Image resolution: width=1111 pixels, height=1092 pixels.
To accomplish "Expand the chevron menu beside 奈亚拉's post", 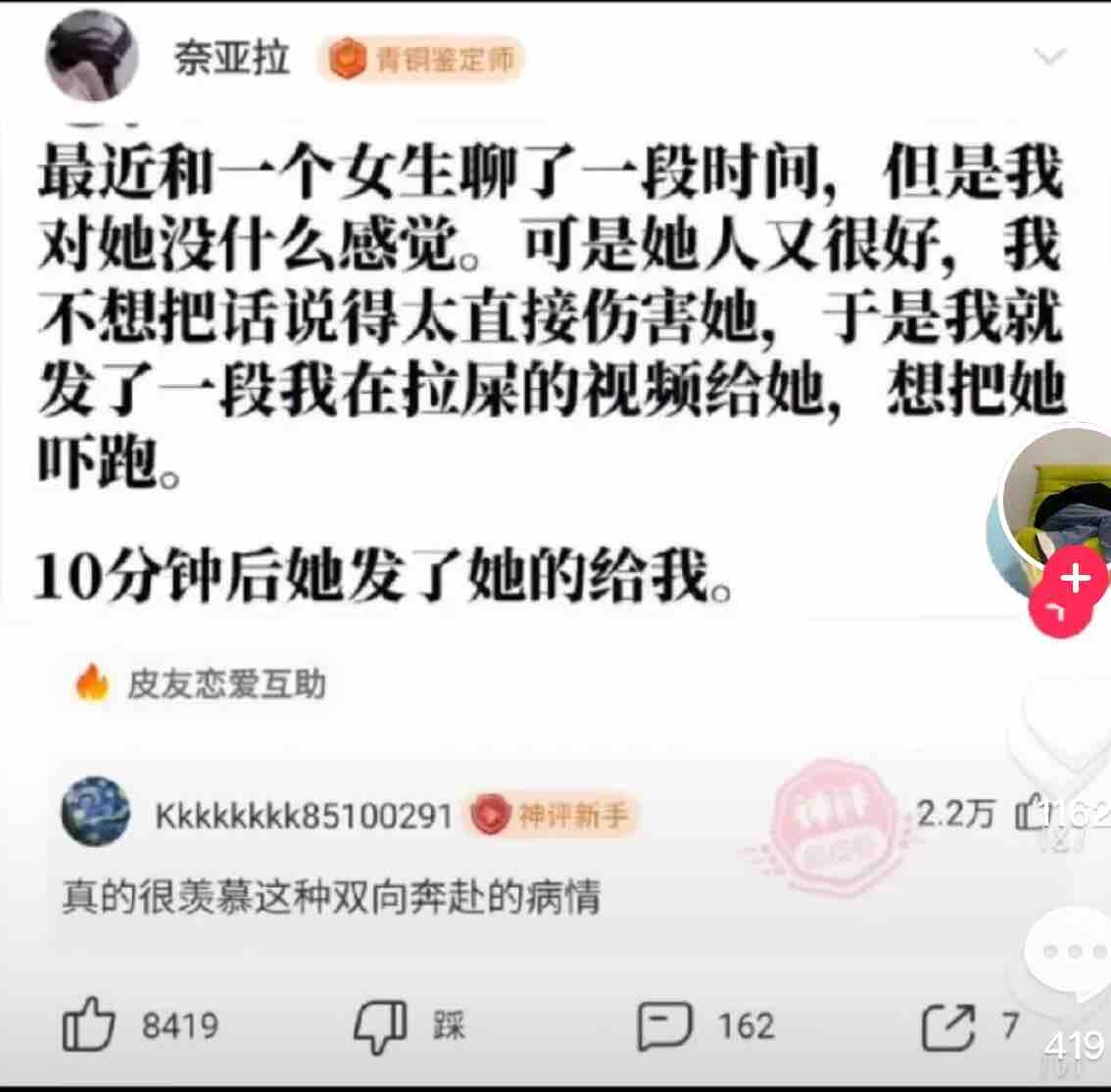I will [x=1049, y=57].
